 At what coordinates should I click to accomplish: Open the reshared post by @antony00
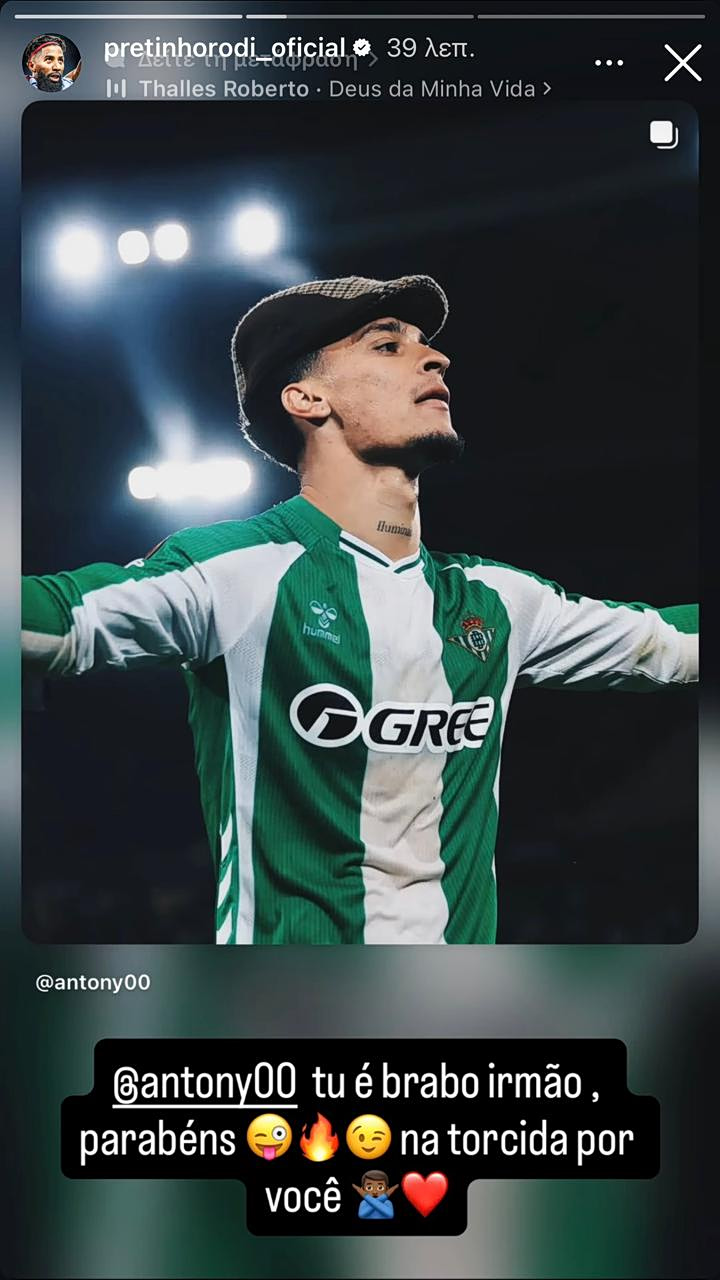pyautogui.click(x=360, y=520)
